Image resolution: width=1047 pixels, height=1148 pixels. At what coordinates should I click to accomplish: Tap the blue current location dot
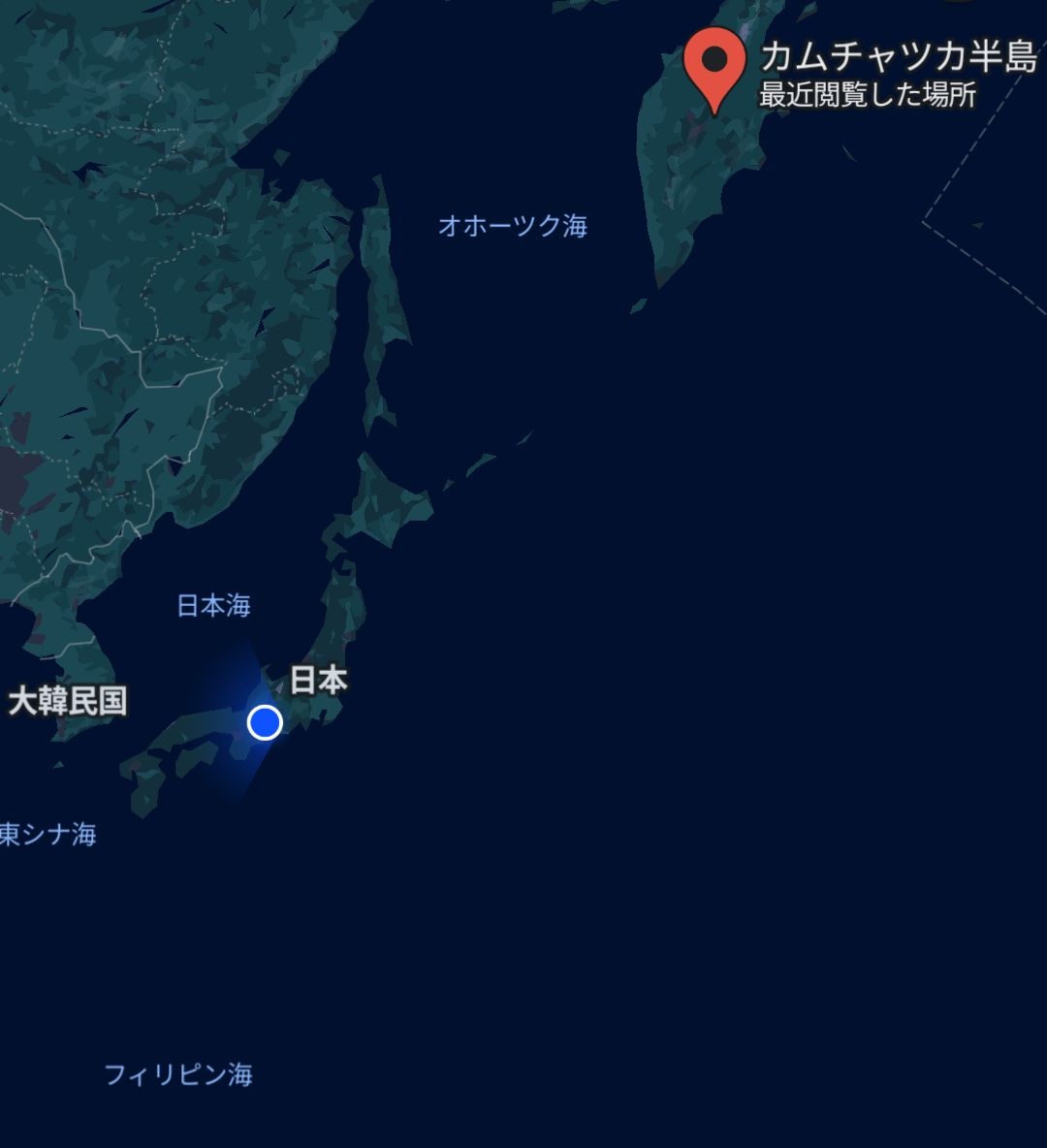265,722
